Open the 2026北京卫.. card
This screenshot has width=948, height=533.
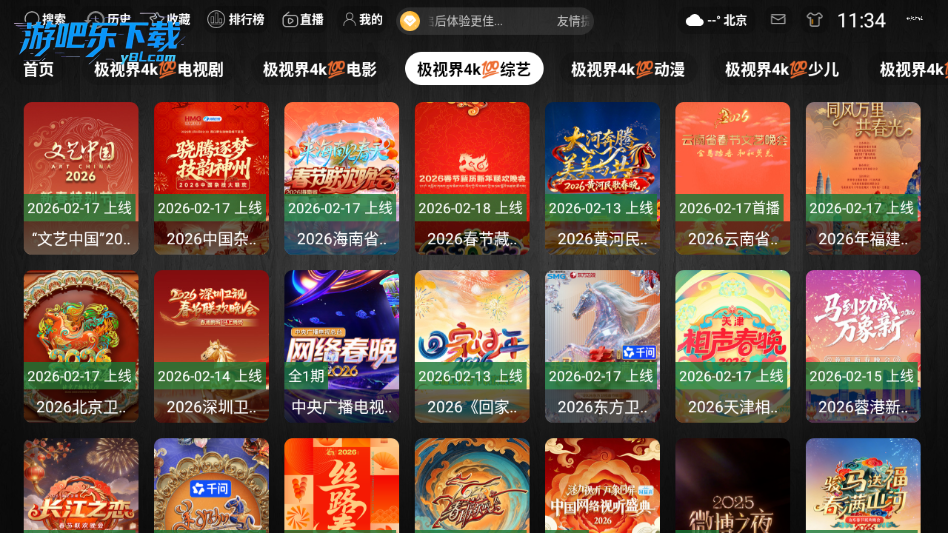81,346
